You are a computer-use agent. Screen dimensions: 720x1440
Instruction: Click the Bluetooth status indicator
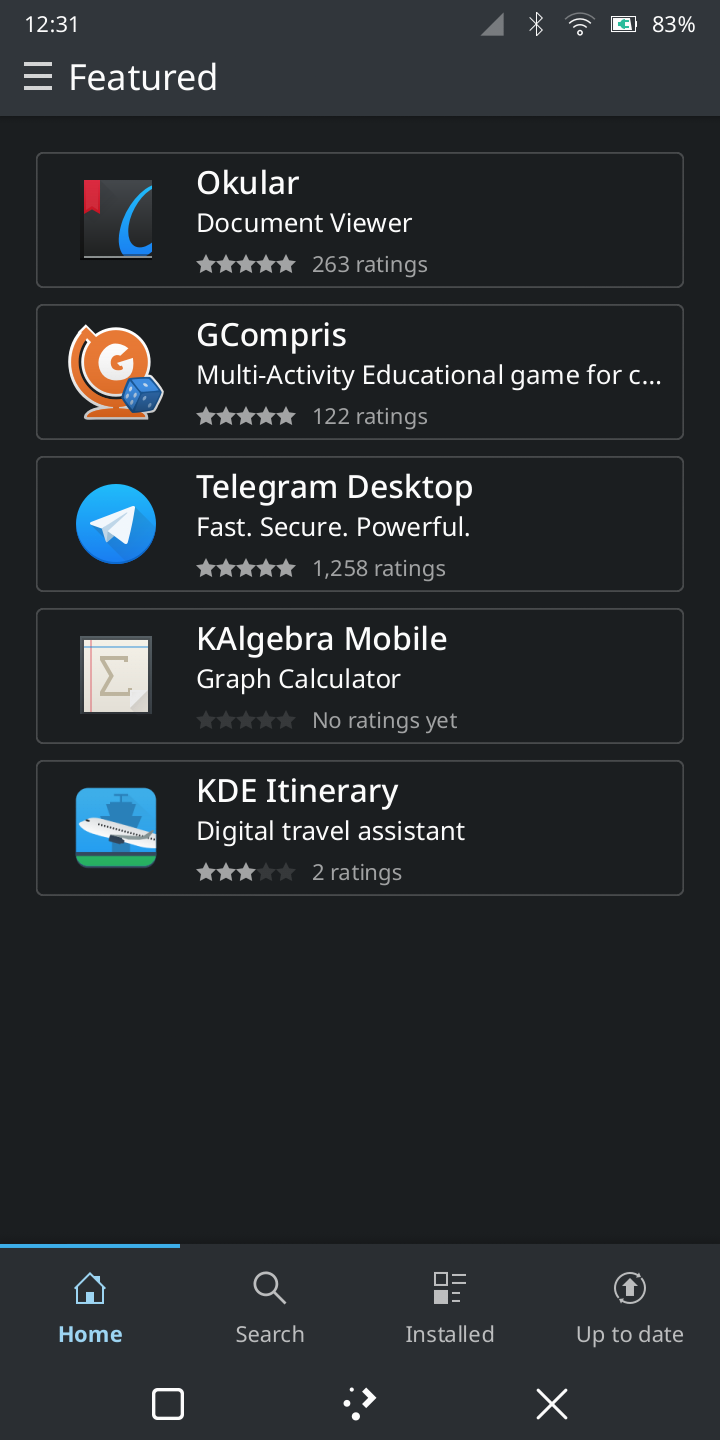point(535,23)
